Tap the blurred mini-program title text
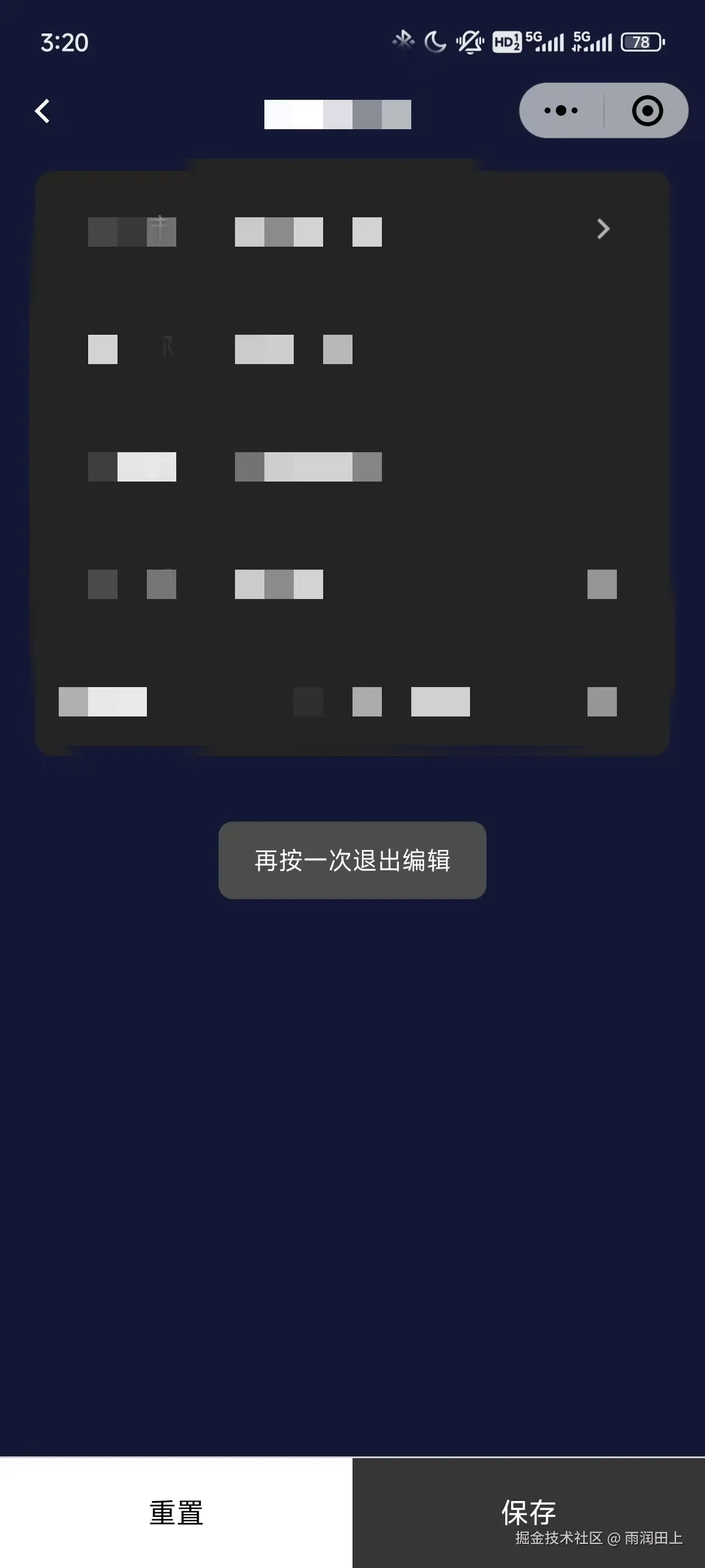The image size is (705, 1568). tap(338, 114)
